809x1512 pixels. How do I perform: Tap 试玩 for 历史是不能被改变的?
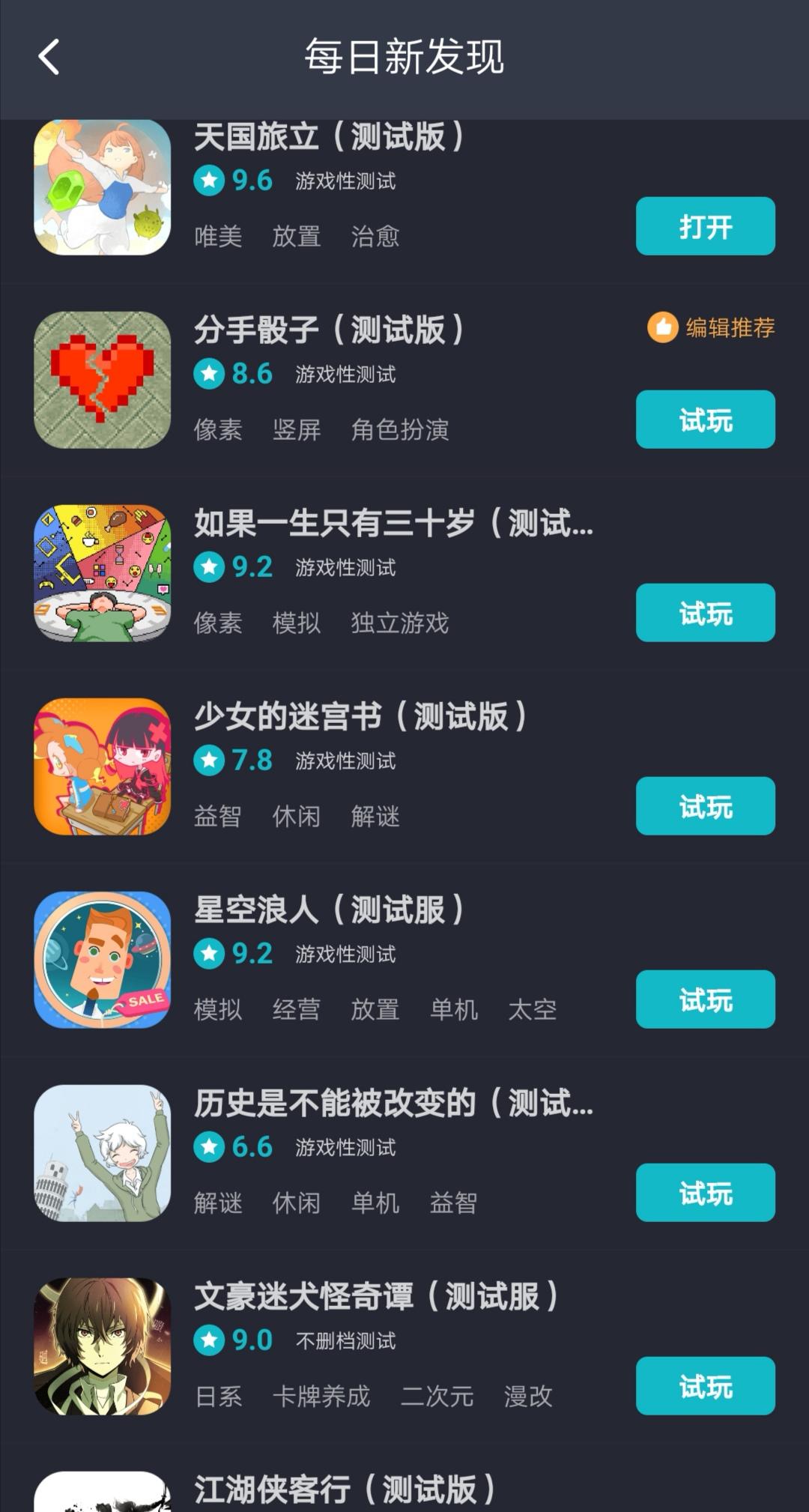pyautogui.click(x=705, y=1193)
